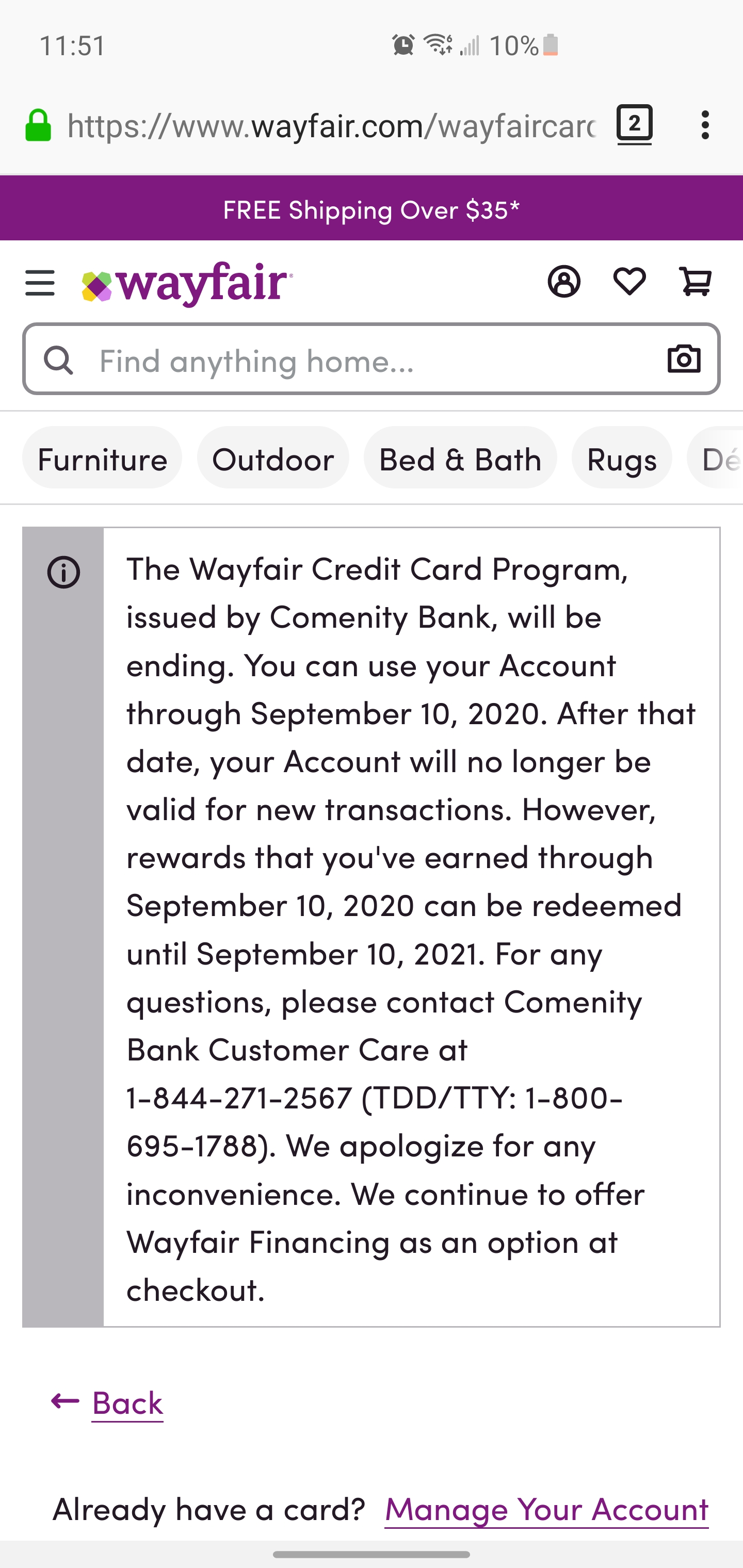Tap the 'Find anything home' search field
Viewport: 743px width, 1568px height.
point(365,360)
